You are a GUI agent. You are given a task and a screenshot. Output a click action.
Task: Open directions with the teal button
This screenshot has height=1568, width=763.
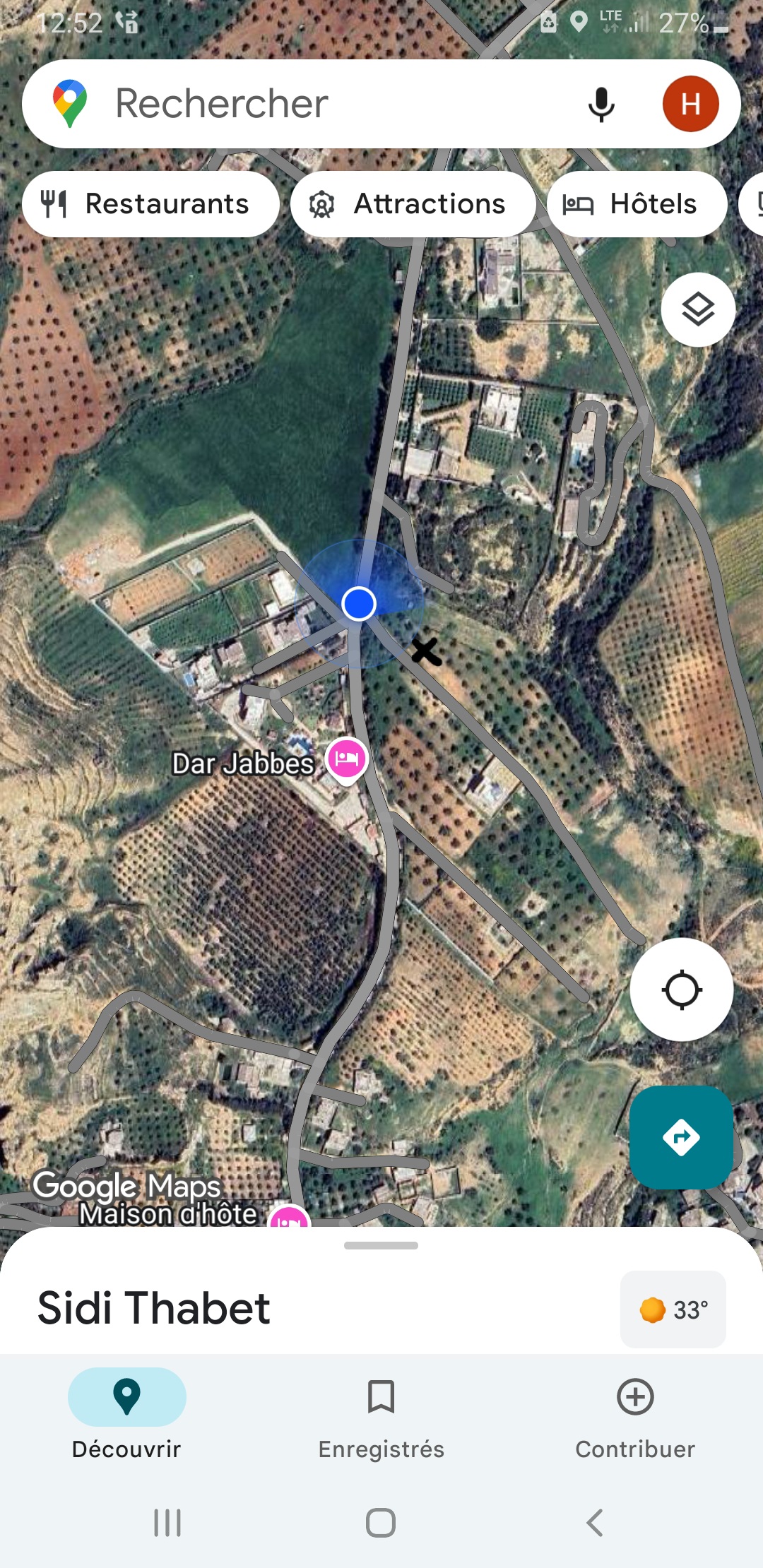pos(681,1137)
